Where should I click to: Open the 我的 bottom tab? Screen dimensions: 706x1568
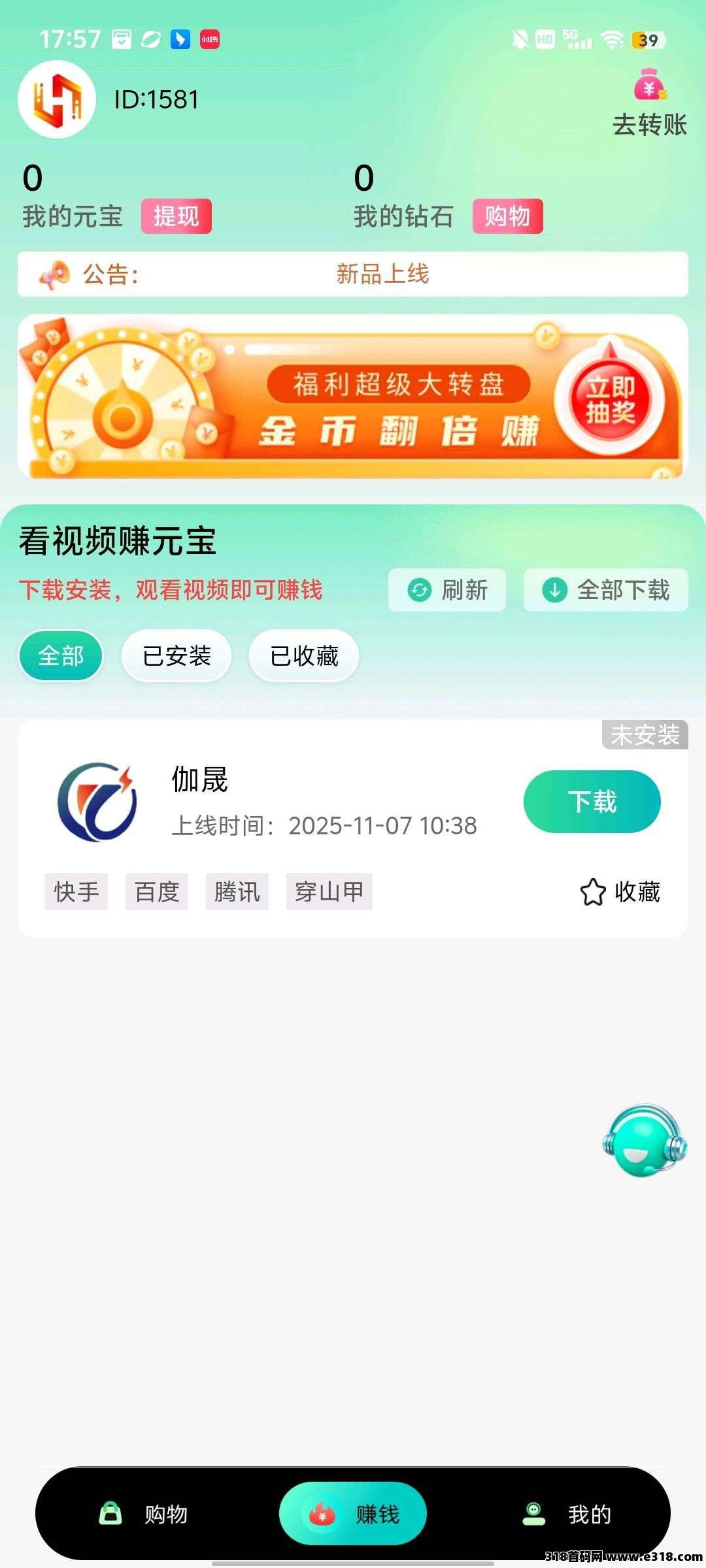coord(567,1514)
